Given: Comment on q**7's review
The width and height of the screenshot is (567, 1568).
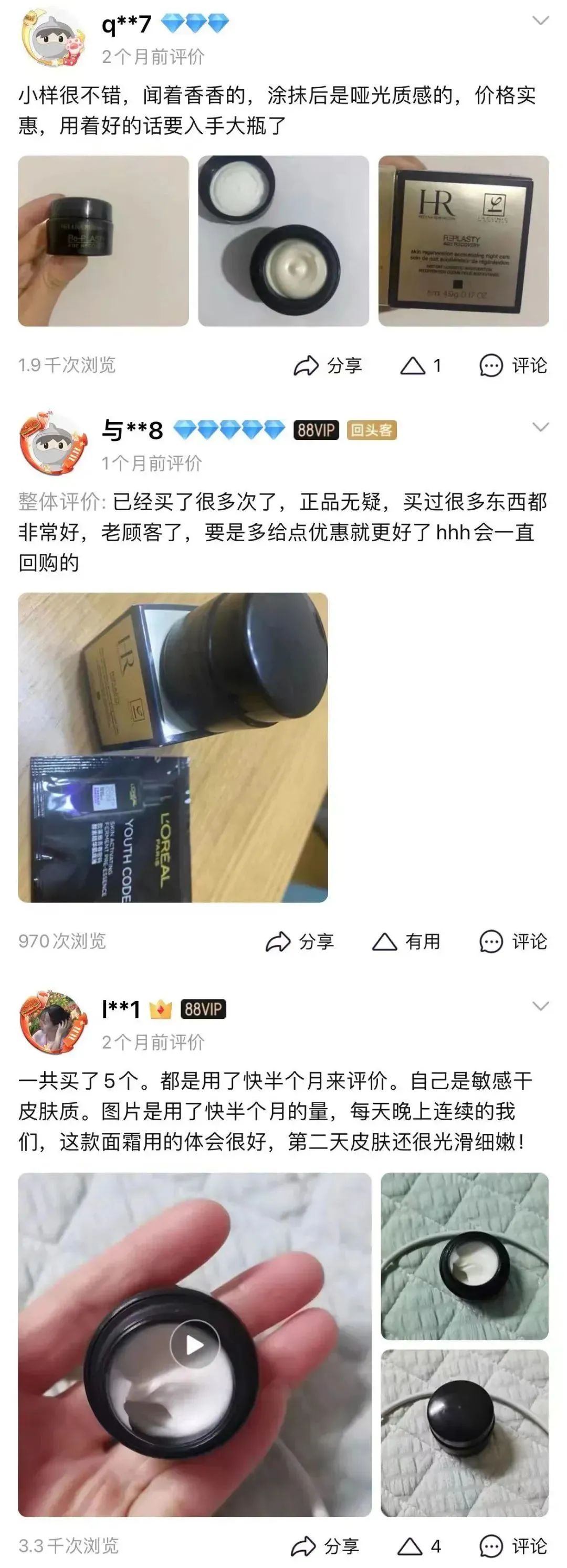Looking at the screenshot, I should (x=513, y=366).
